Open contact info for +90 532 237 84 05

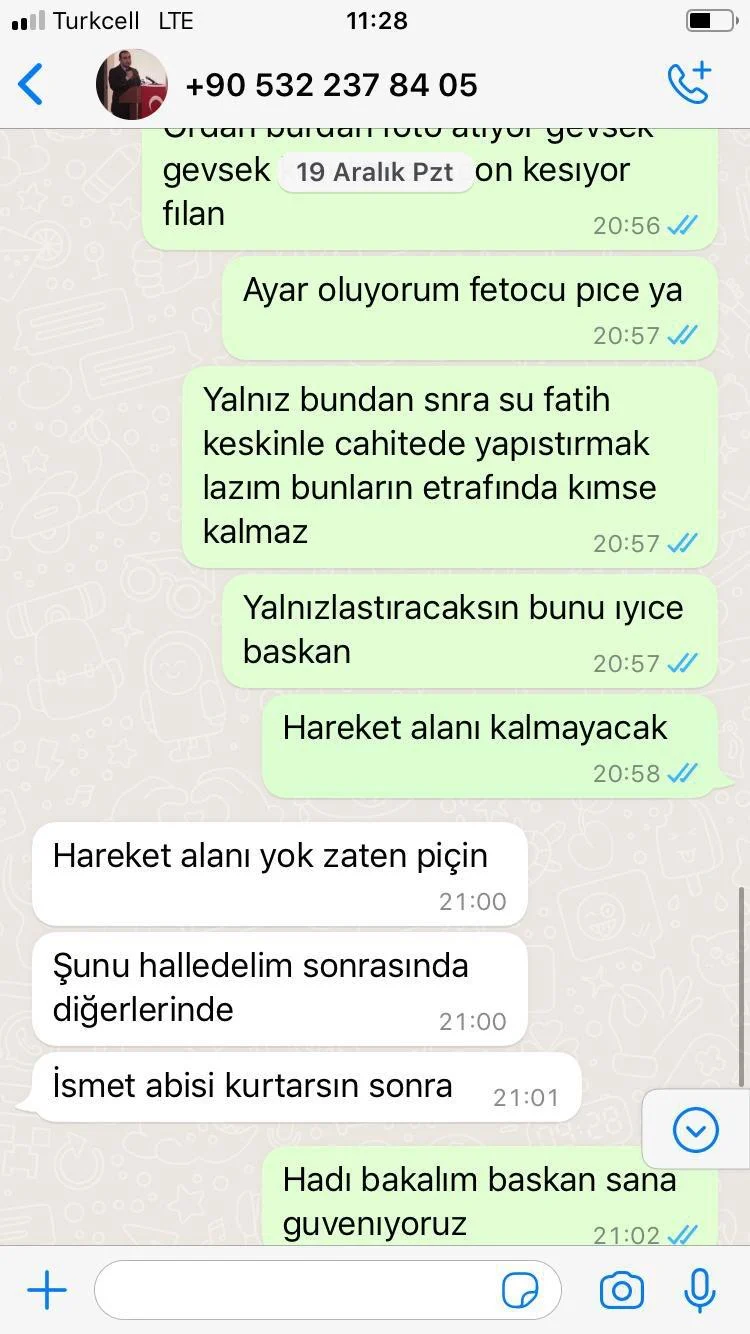(x=331, y=85)
